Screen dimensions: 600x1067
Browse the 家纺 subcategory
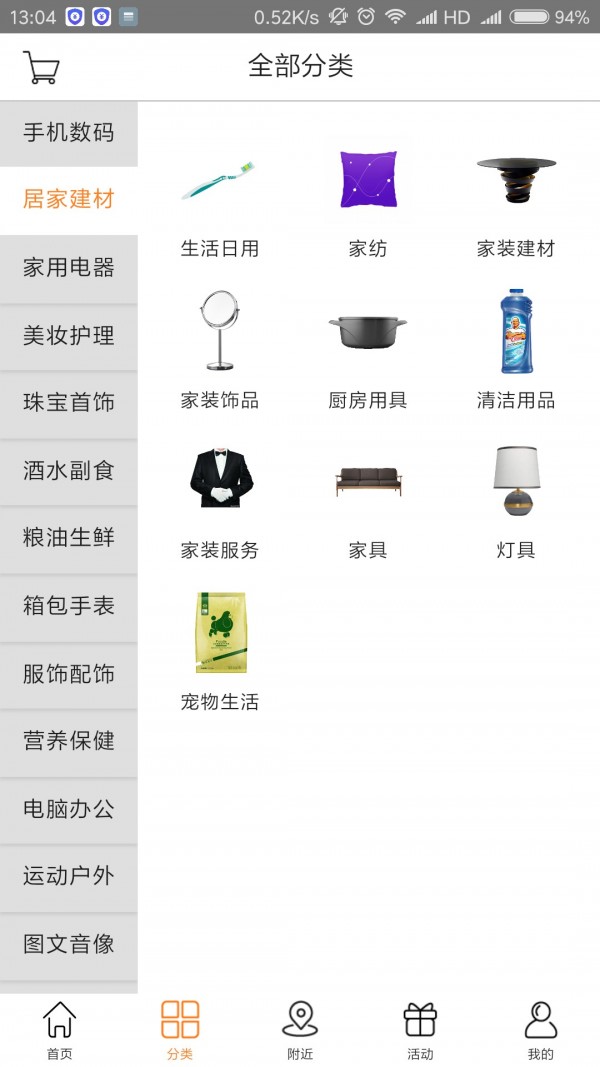click(368, 200)
